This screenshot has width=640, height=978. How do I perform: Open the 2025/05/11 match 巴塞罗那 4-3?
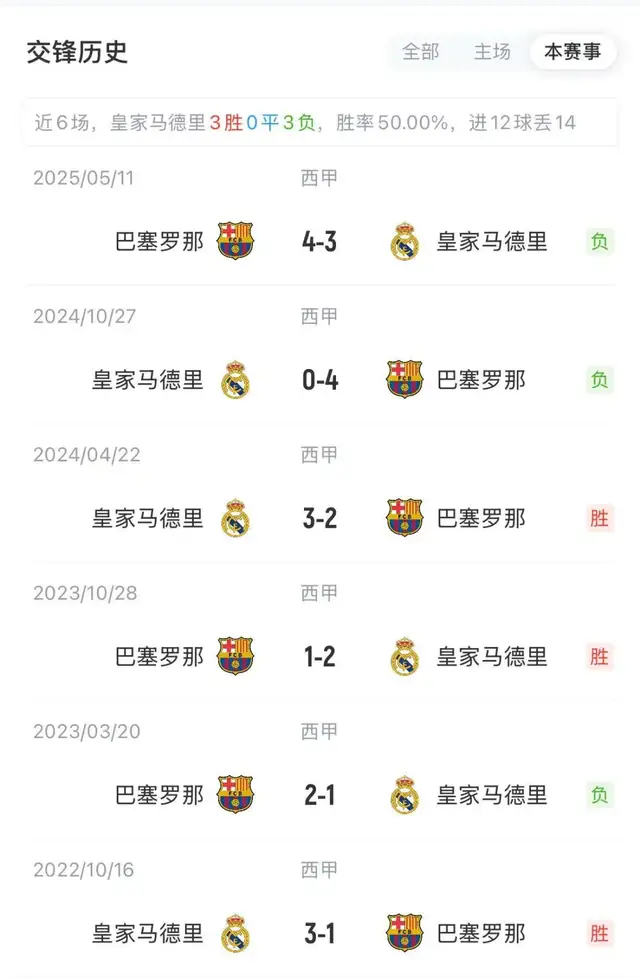point(320,241)
